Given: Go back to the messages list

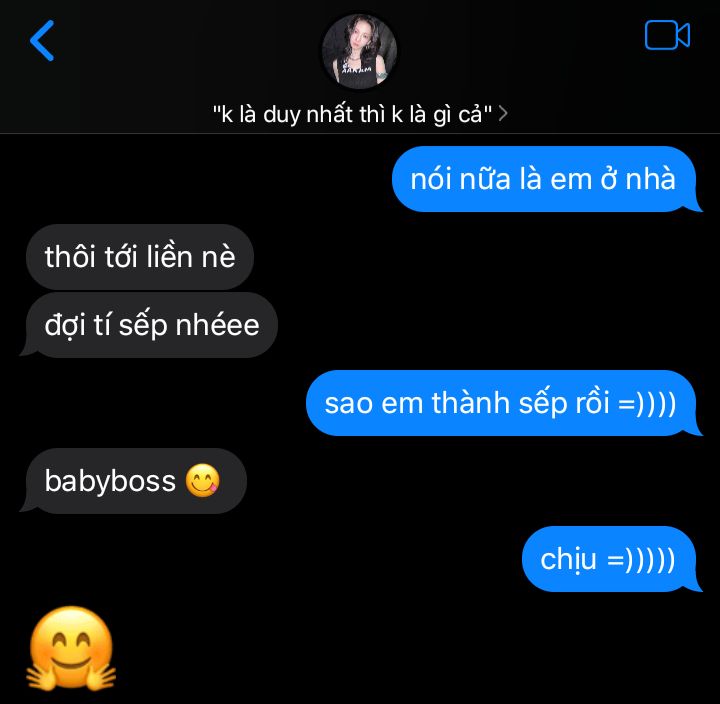Looking at the screenshot, I should [42, 41].
